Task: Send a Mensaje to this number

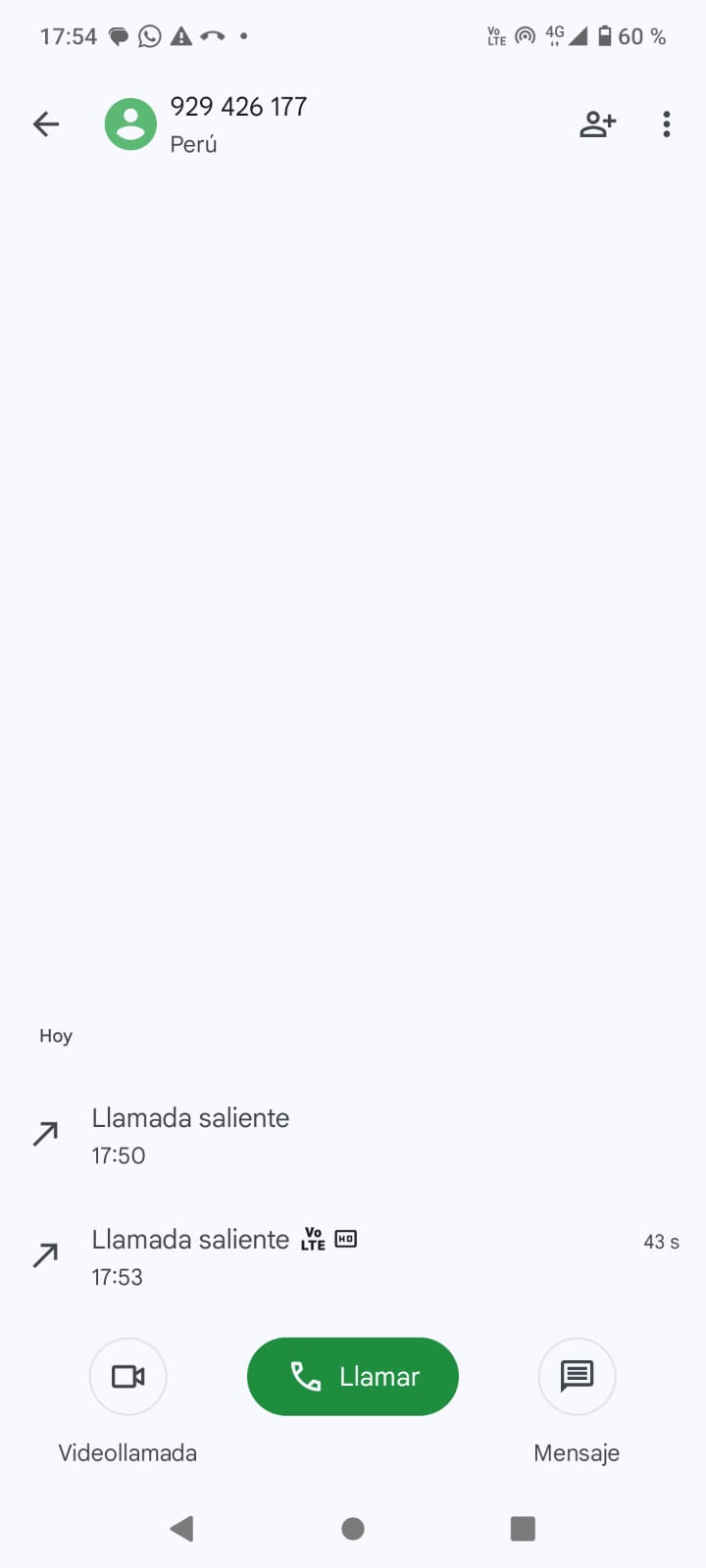Action: click(x=577, y=1376)
